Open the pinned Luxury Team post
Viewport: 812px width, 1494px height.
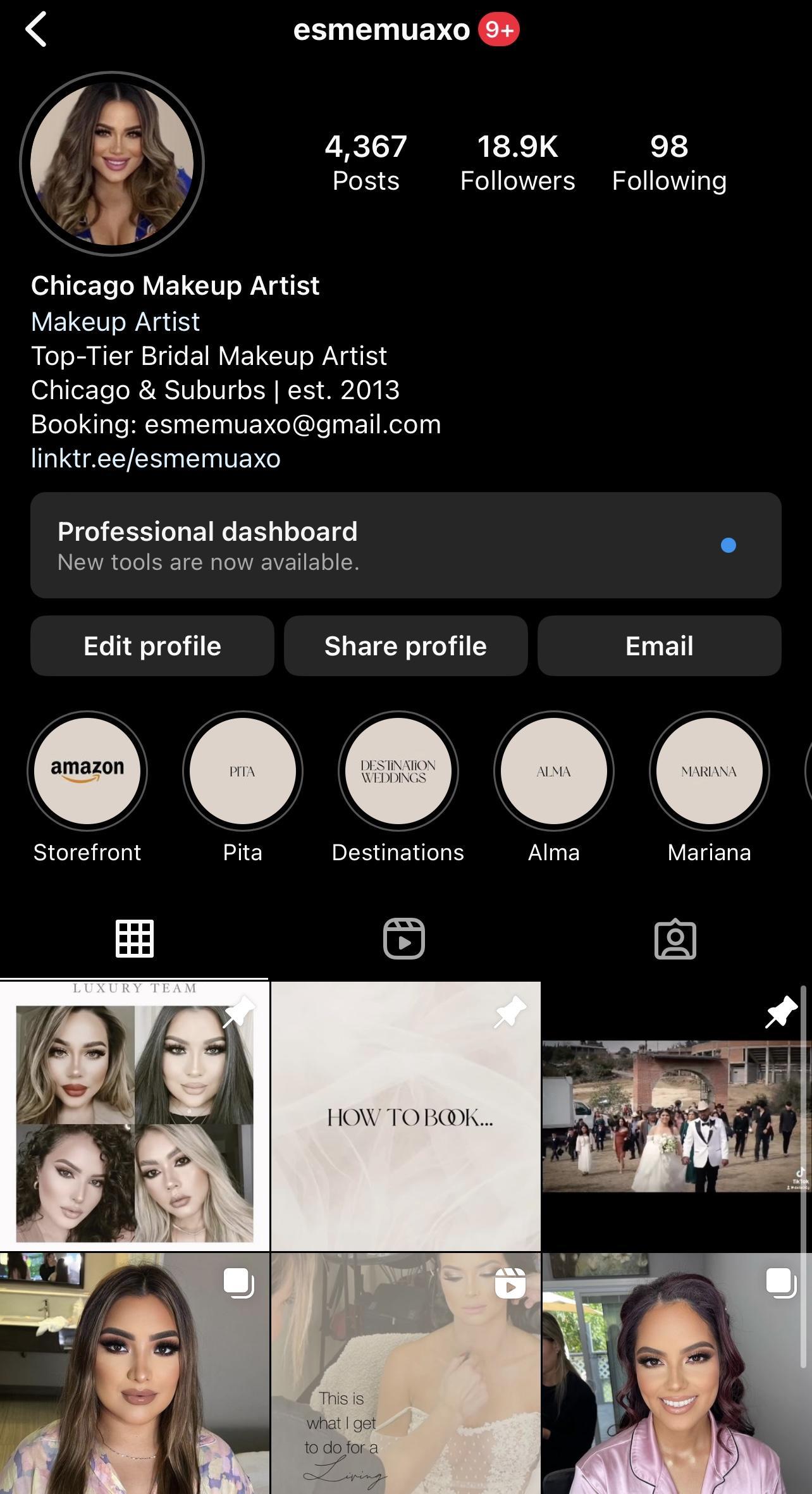(134, 1116)
